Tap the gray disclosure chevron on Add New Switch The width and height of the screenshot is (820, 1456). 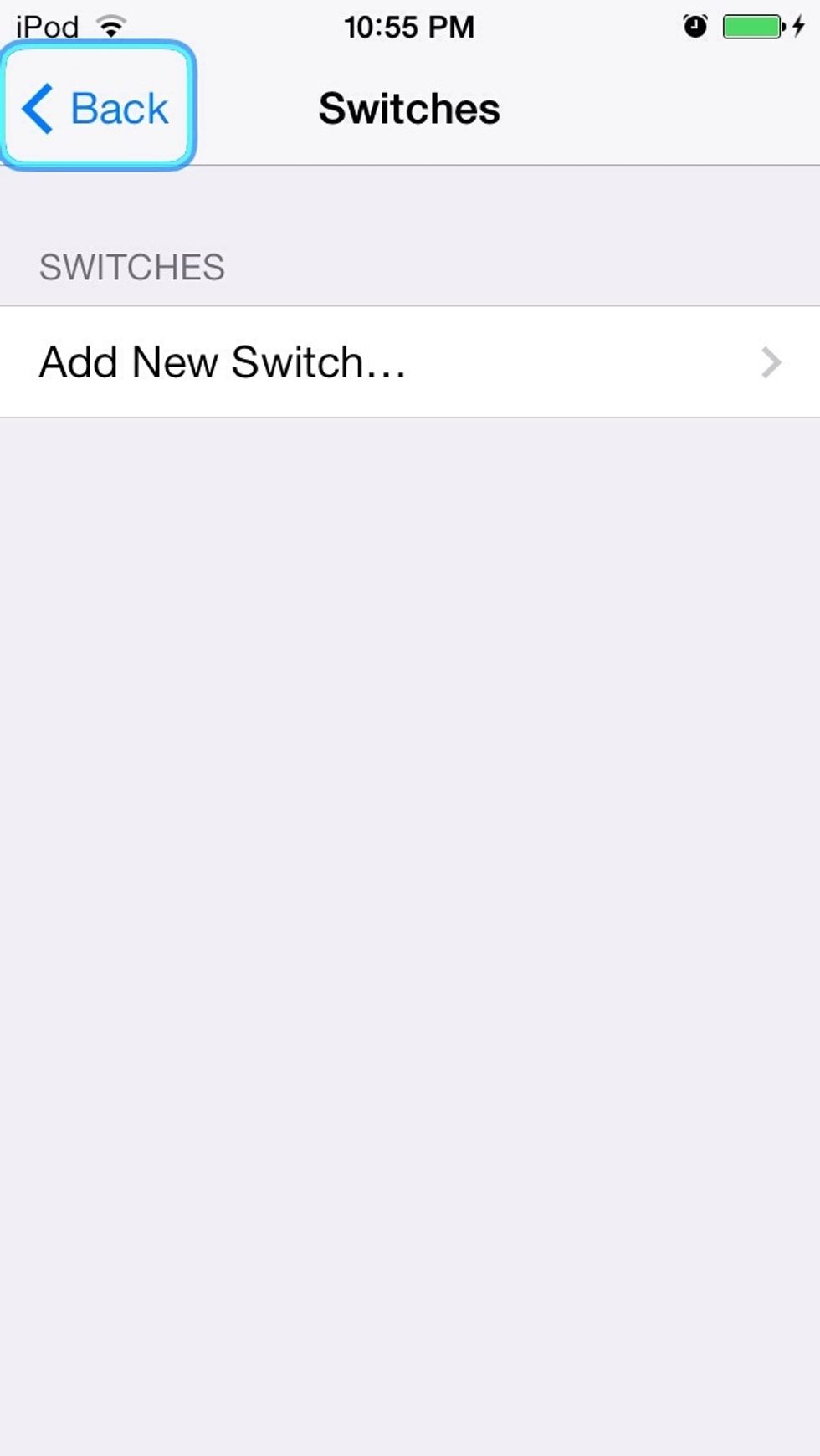pos(768,362)
